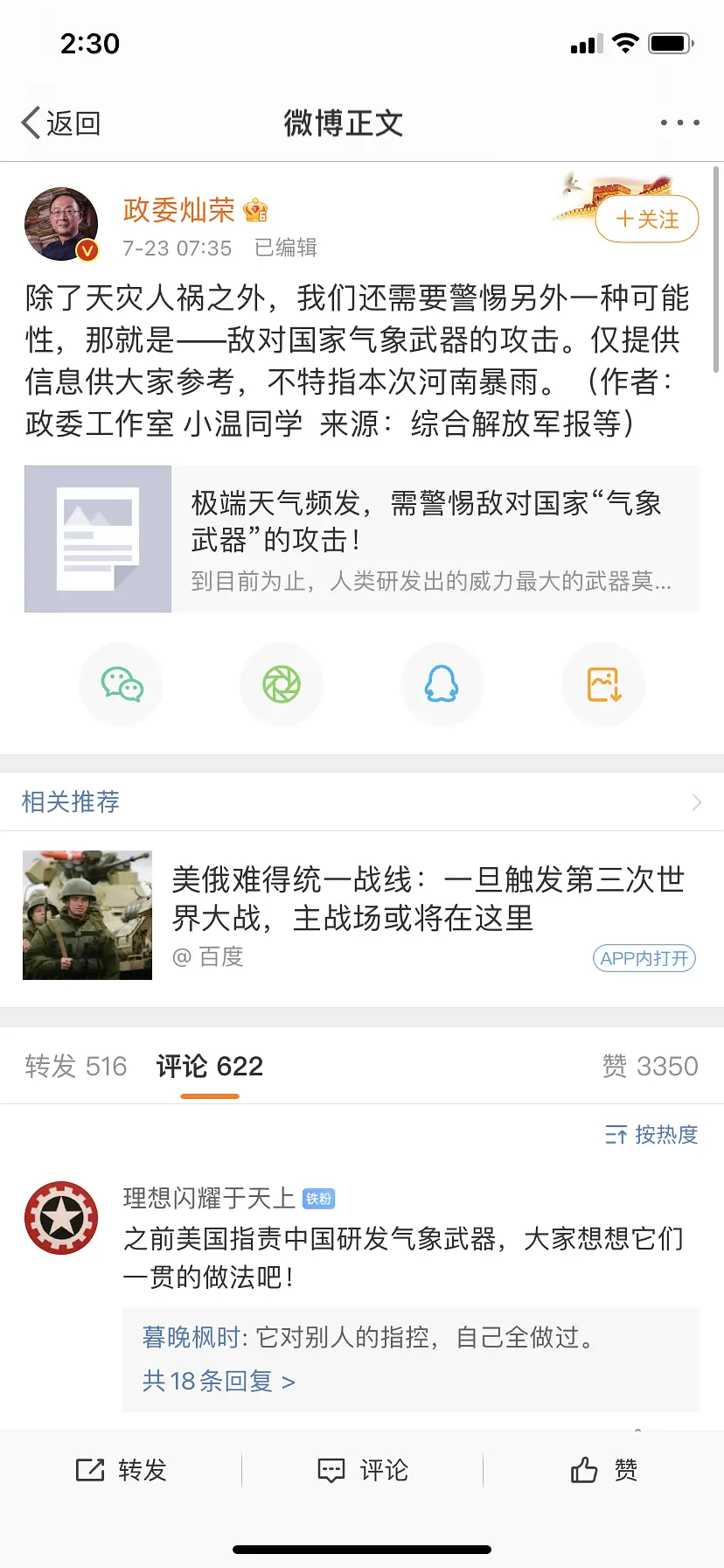724x1568 pixels.
Task: Like the post with the 赞 button
Action: click(x=603, y=1470)
